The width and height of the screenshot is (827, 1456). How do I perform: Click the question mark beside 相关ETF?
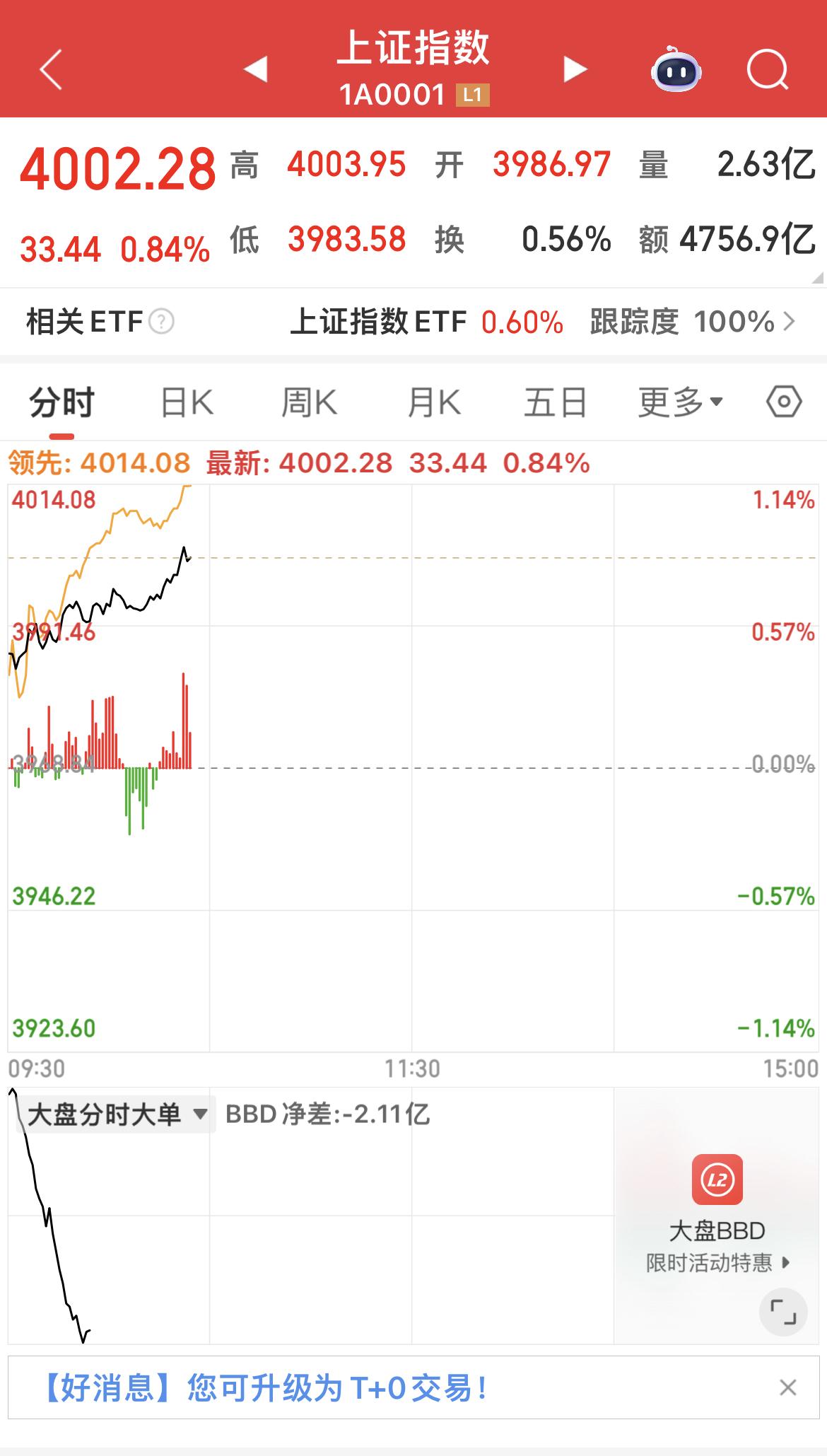pos(161,322)
